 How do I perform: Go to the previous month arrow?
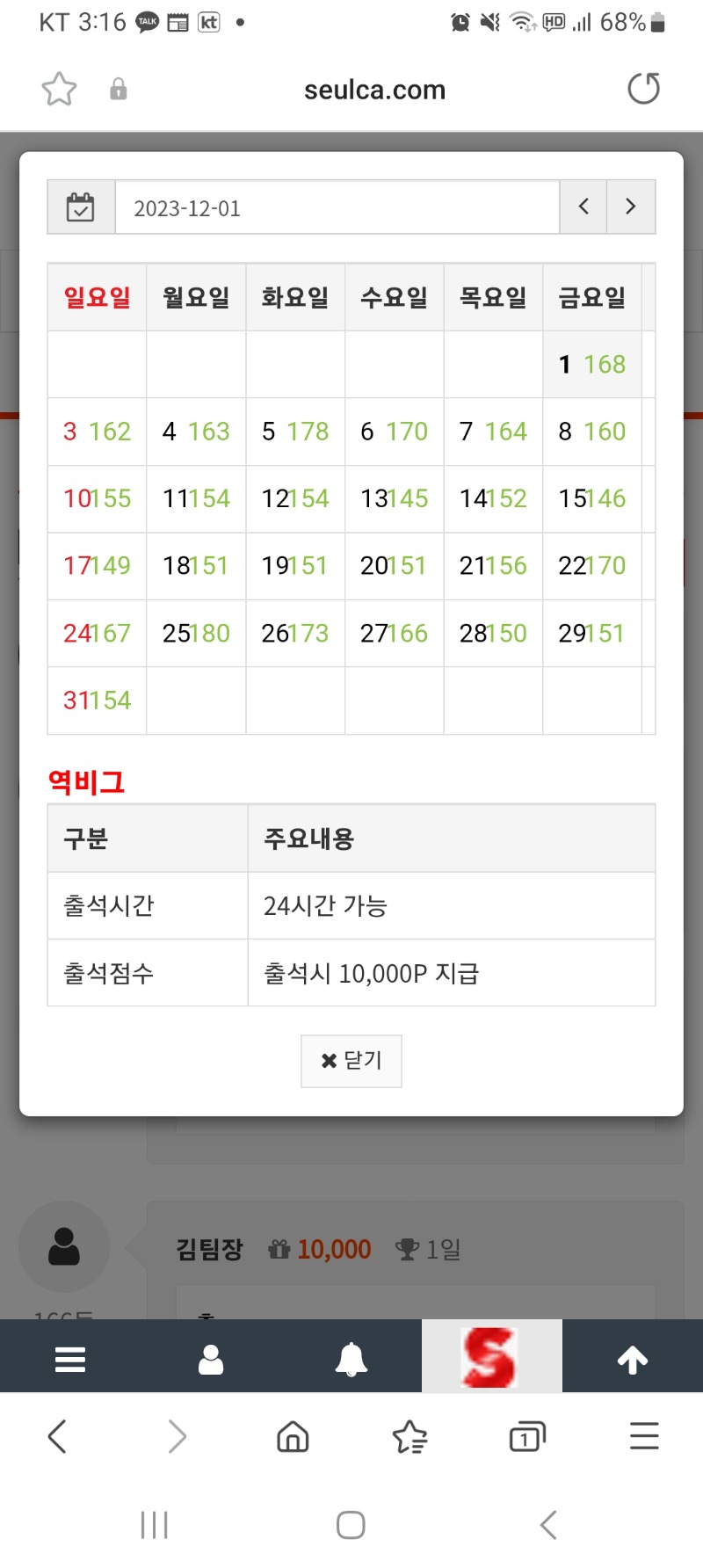pos(583,207)
